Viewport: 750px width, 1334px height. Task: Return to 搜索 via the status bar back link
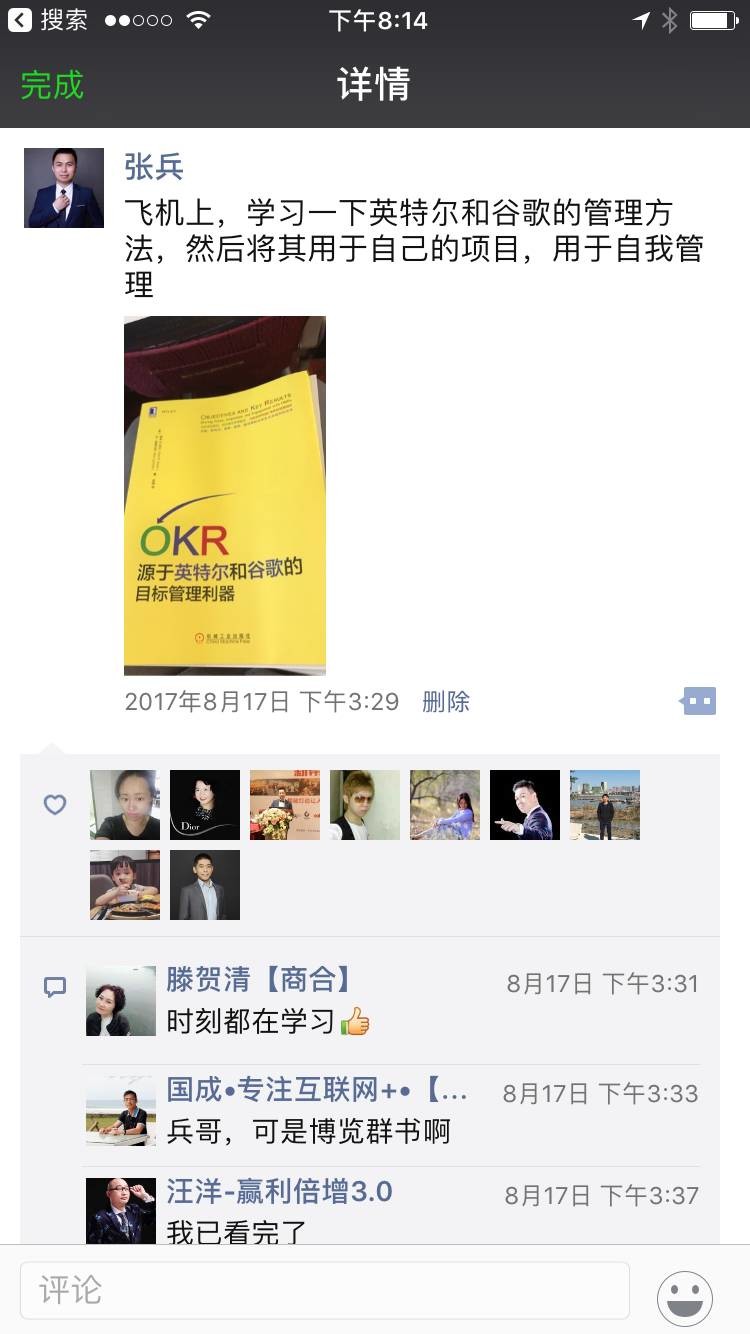tap(47, 20)
